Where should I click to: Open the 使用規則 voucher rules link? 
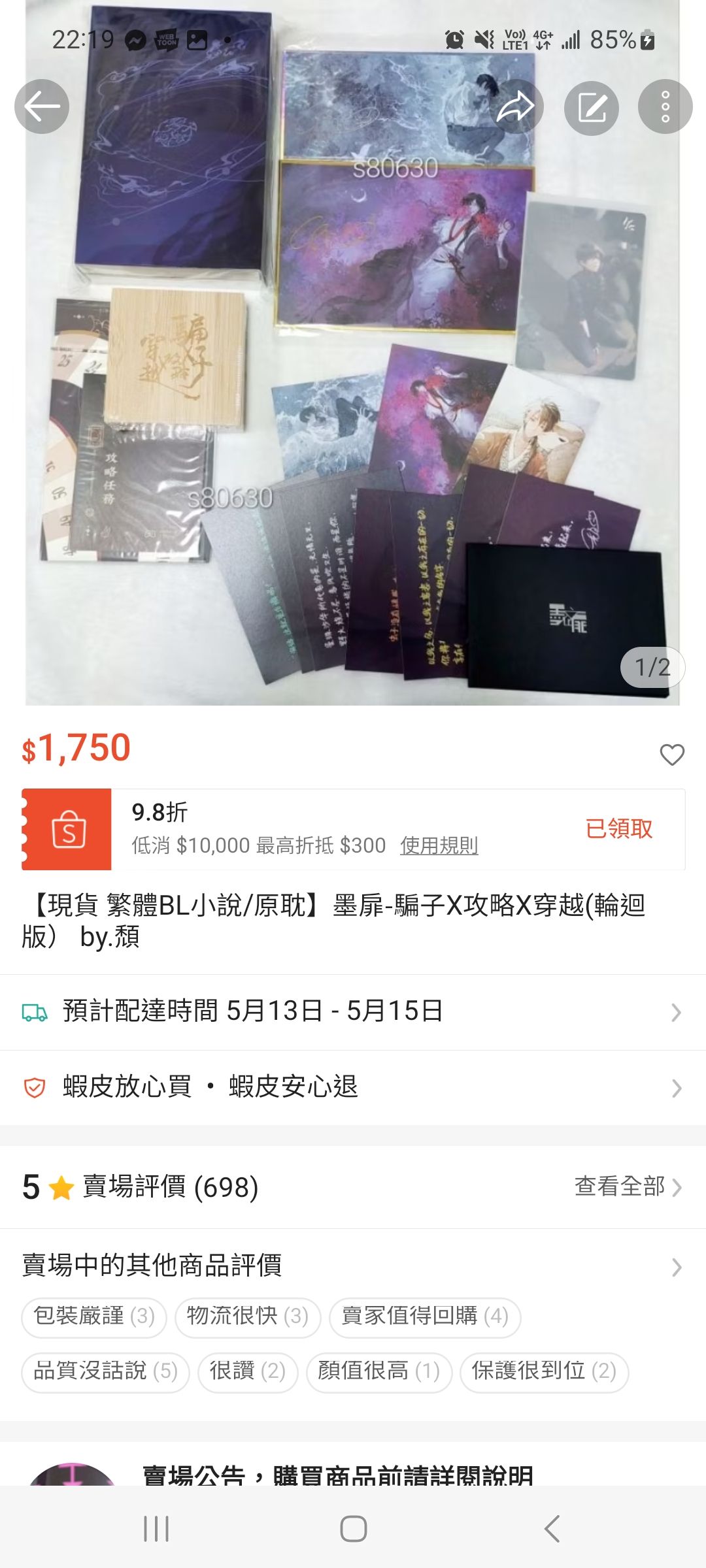[x=439, y=845]
